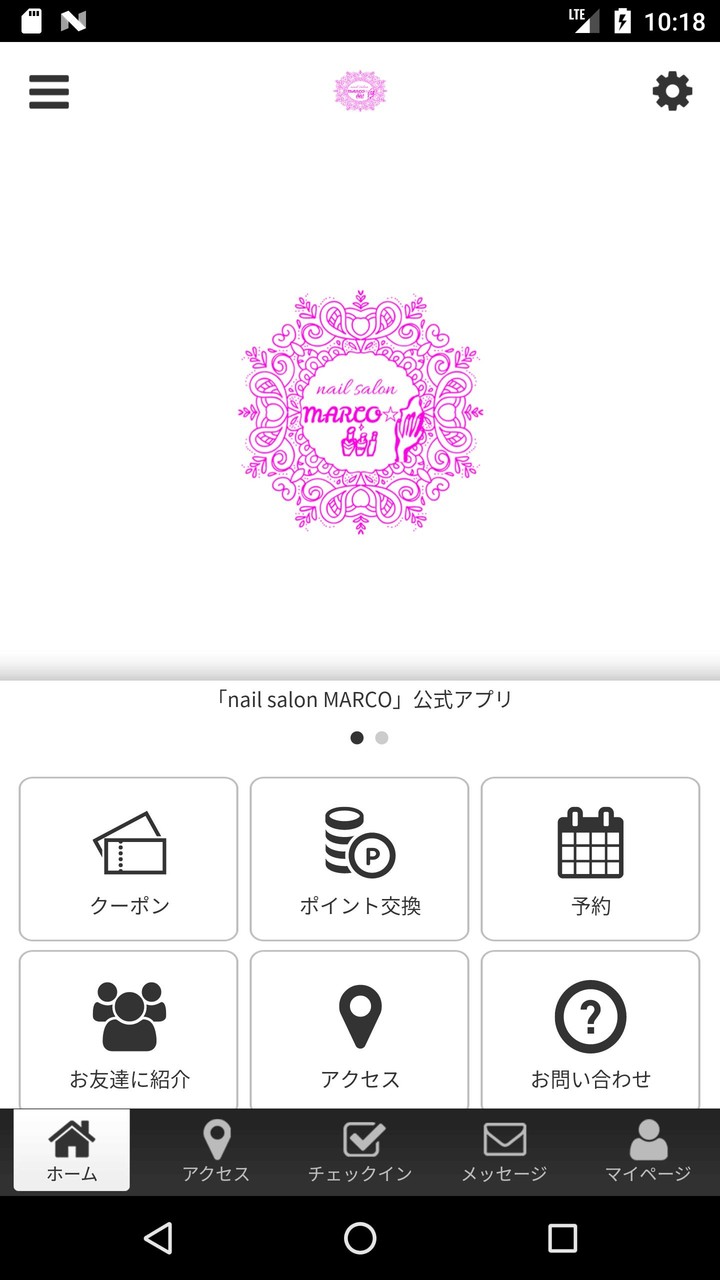Viewport: 720px width, 1280px height.
Task: Open the 予約 reservation calendar icon
Action: pos(590,845)
